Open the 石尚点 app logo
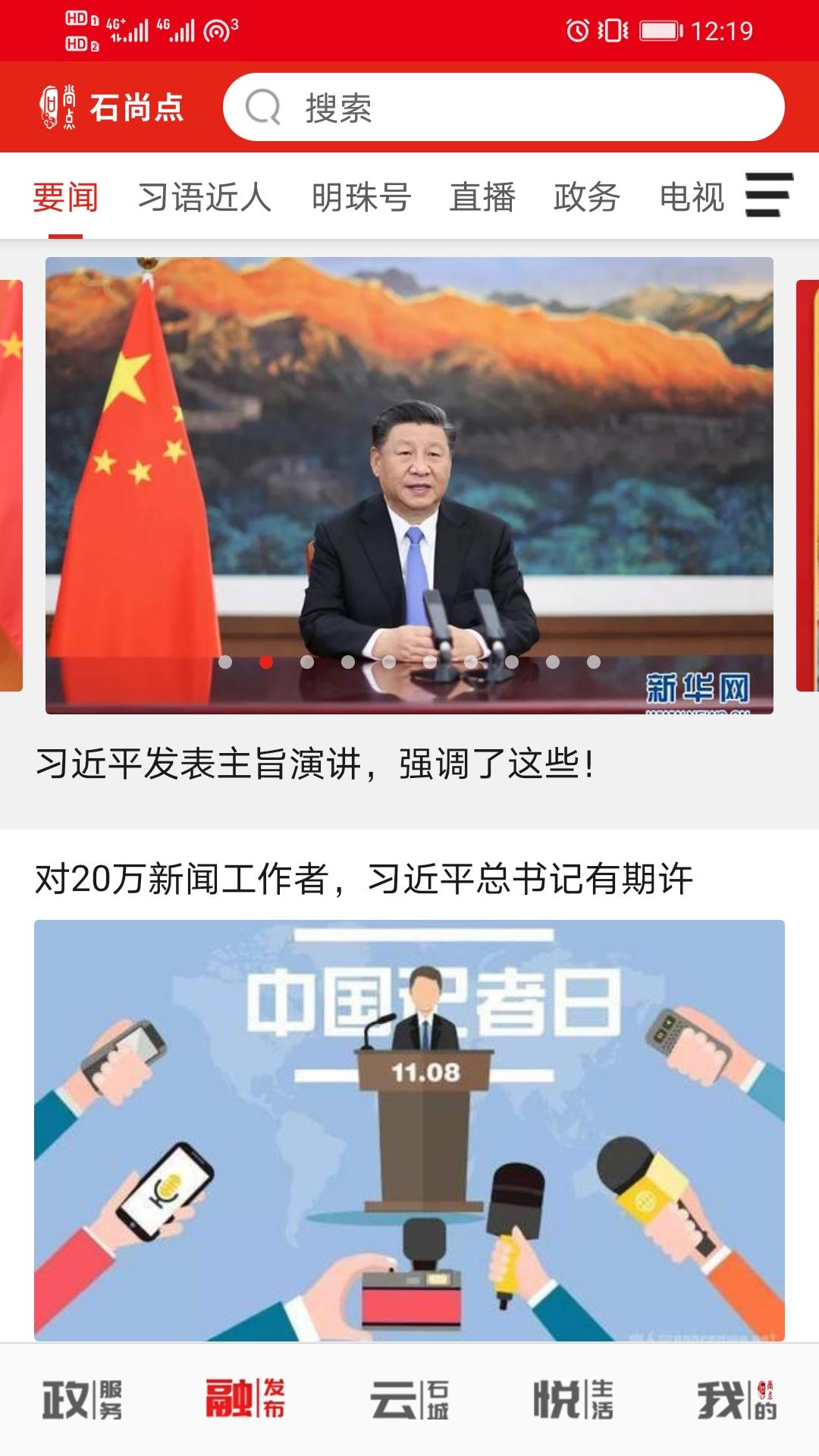Screen dimensions: 819x1456 coord(114,108)
